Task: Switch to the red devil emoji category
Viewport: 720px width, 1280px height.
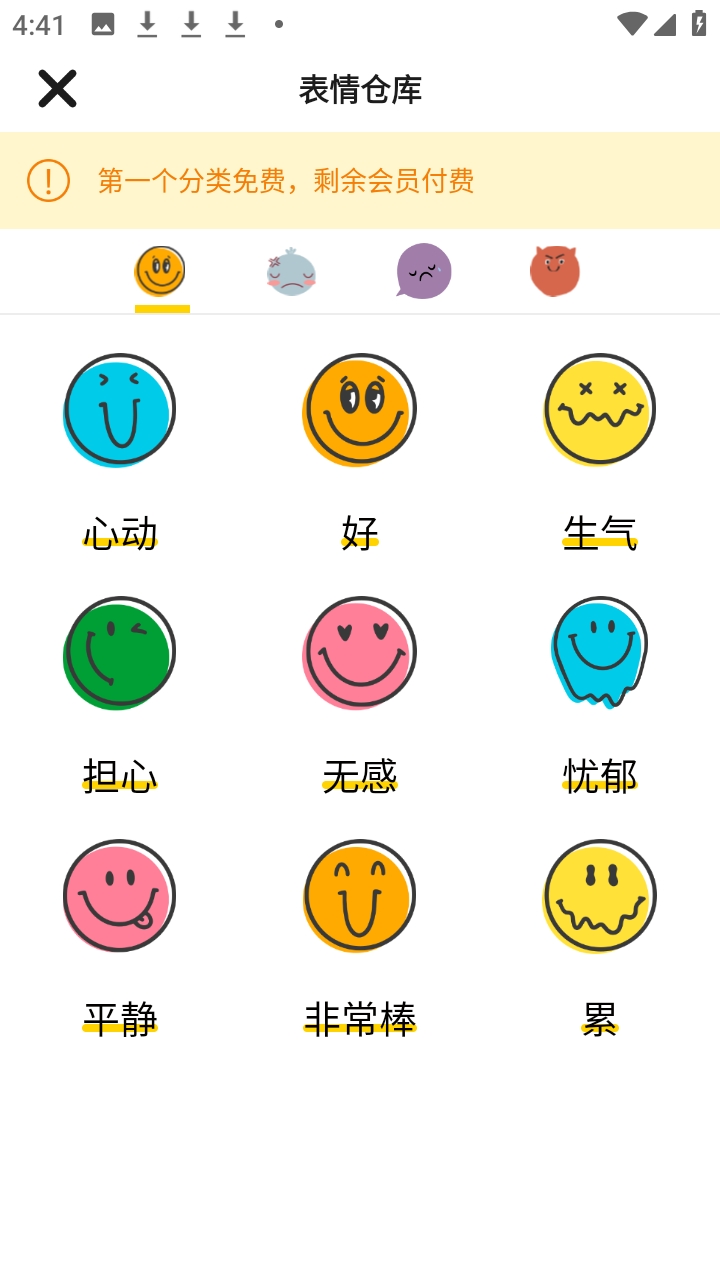Action: [x=555, y=272]
